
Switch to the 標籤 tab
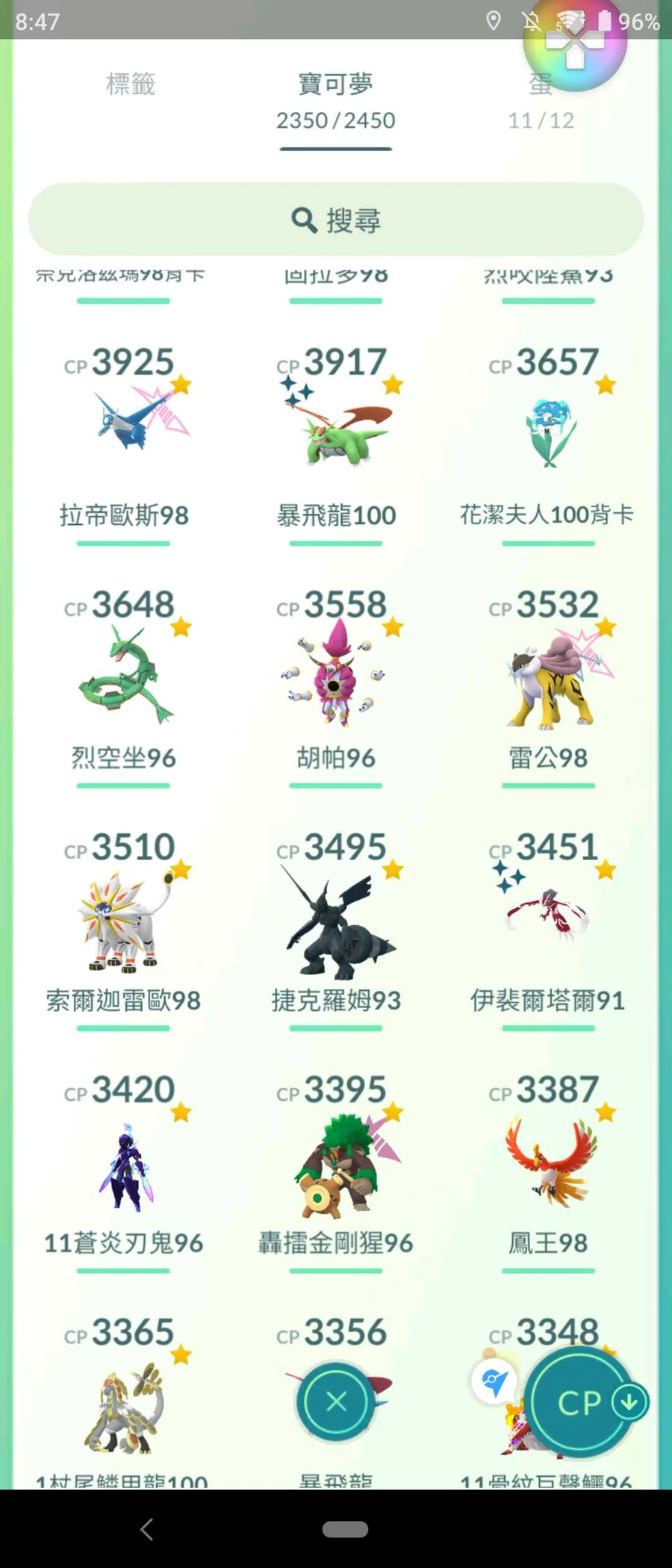[131, 84]
